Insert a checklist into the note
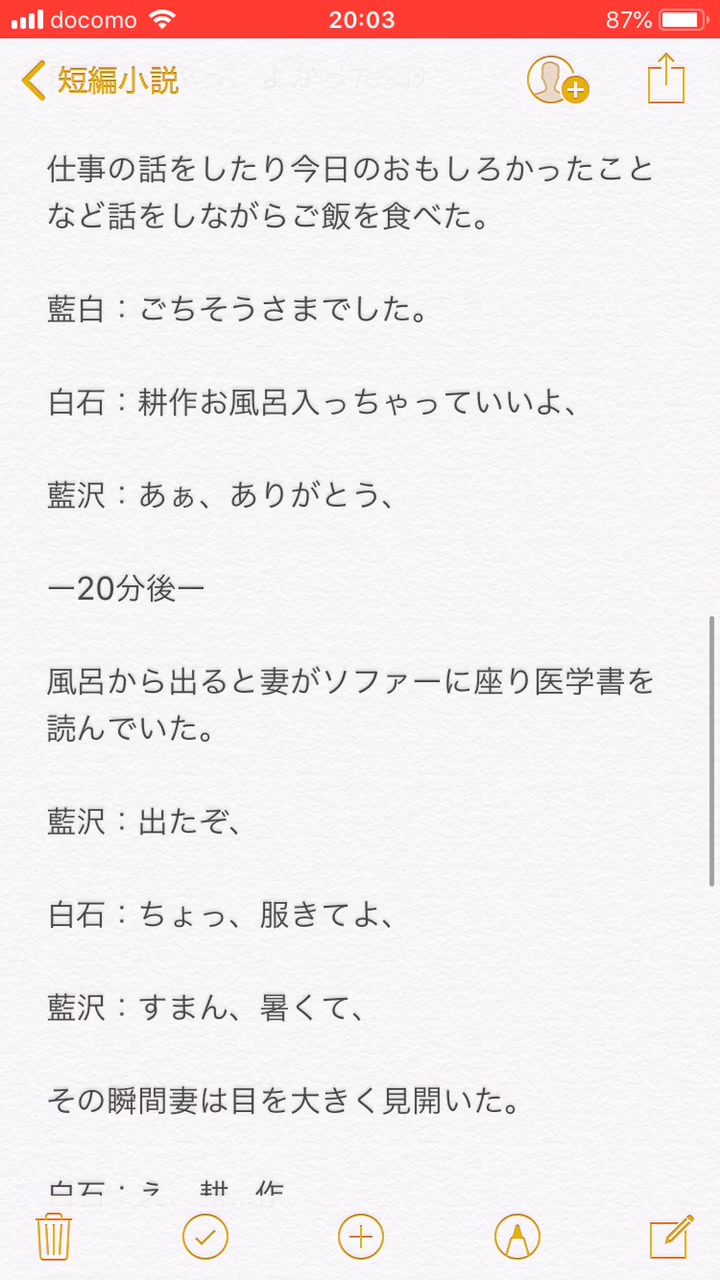The image size is (720, 1280). coord(205,1237)
